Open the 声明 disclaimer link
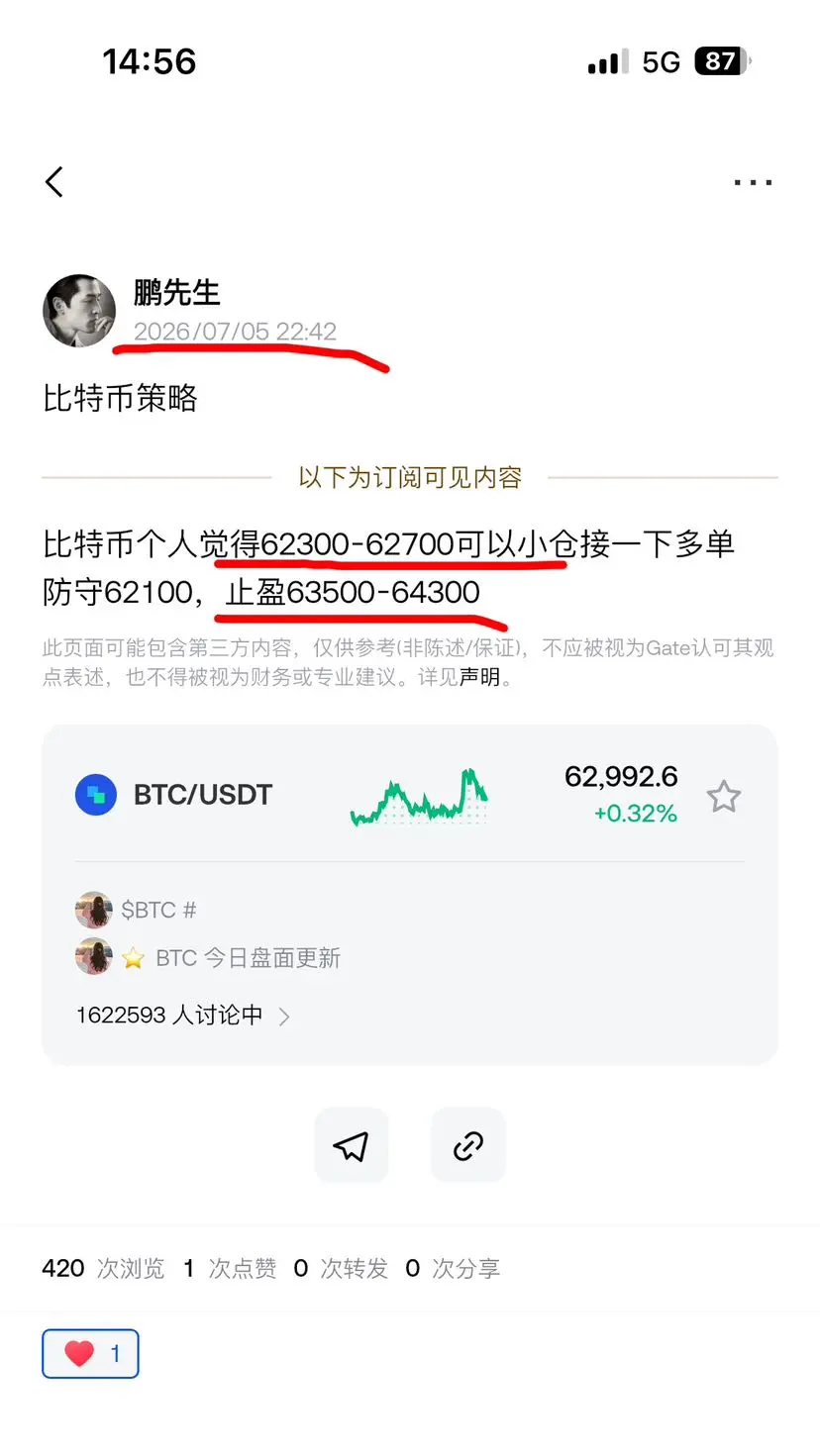Screen dimensions: 820x1456 tap(479, 678)
